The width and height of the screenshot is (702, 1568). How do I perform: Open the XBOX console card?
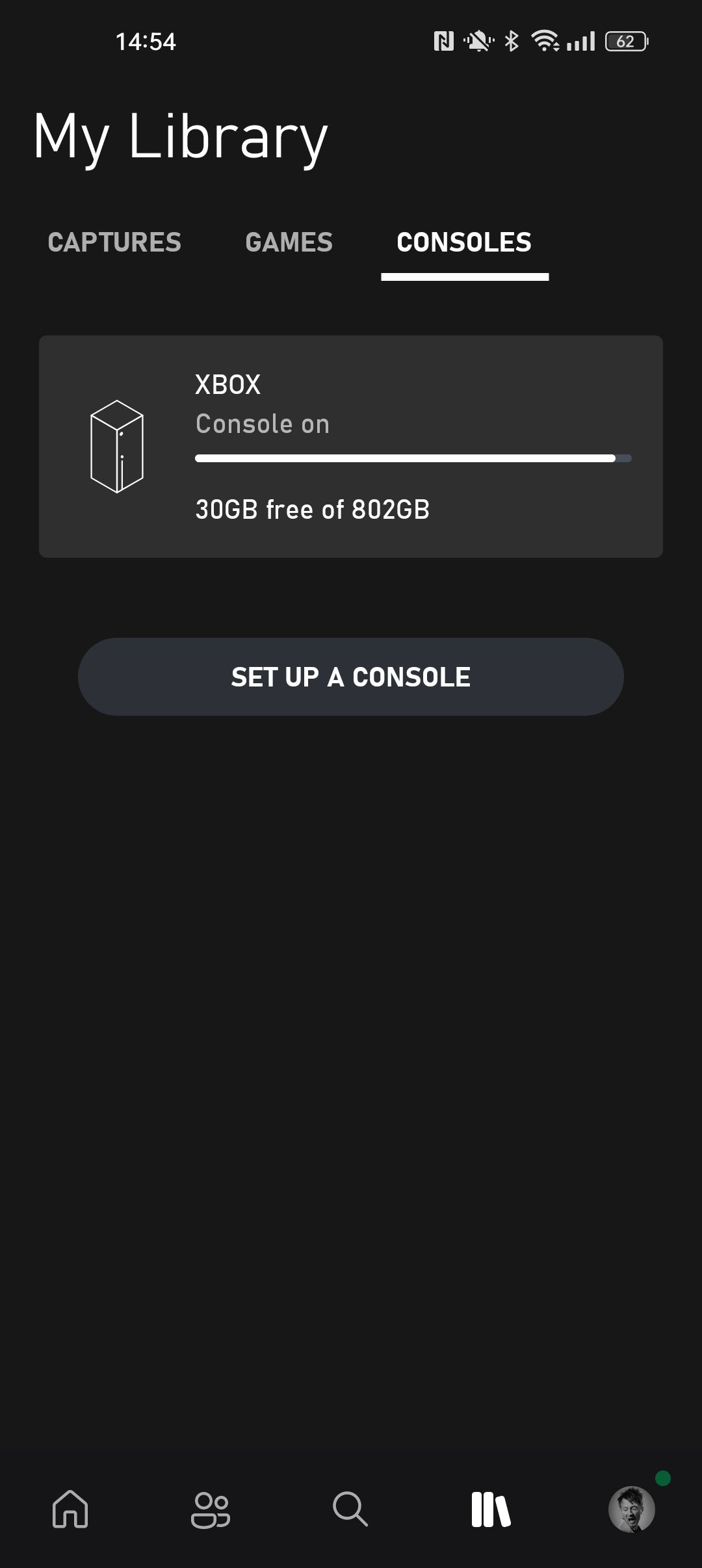pyautogui.click(x=351, y=447)
